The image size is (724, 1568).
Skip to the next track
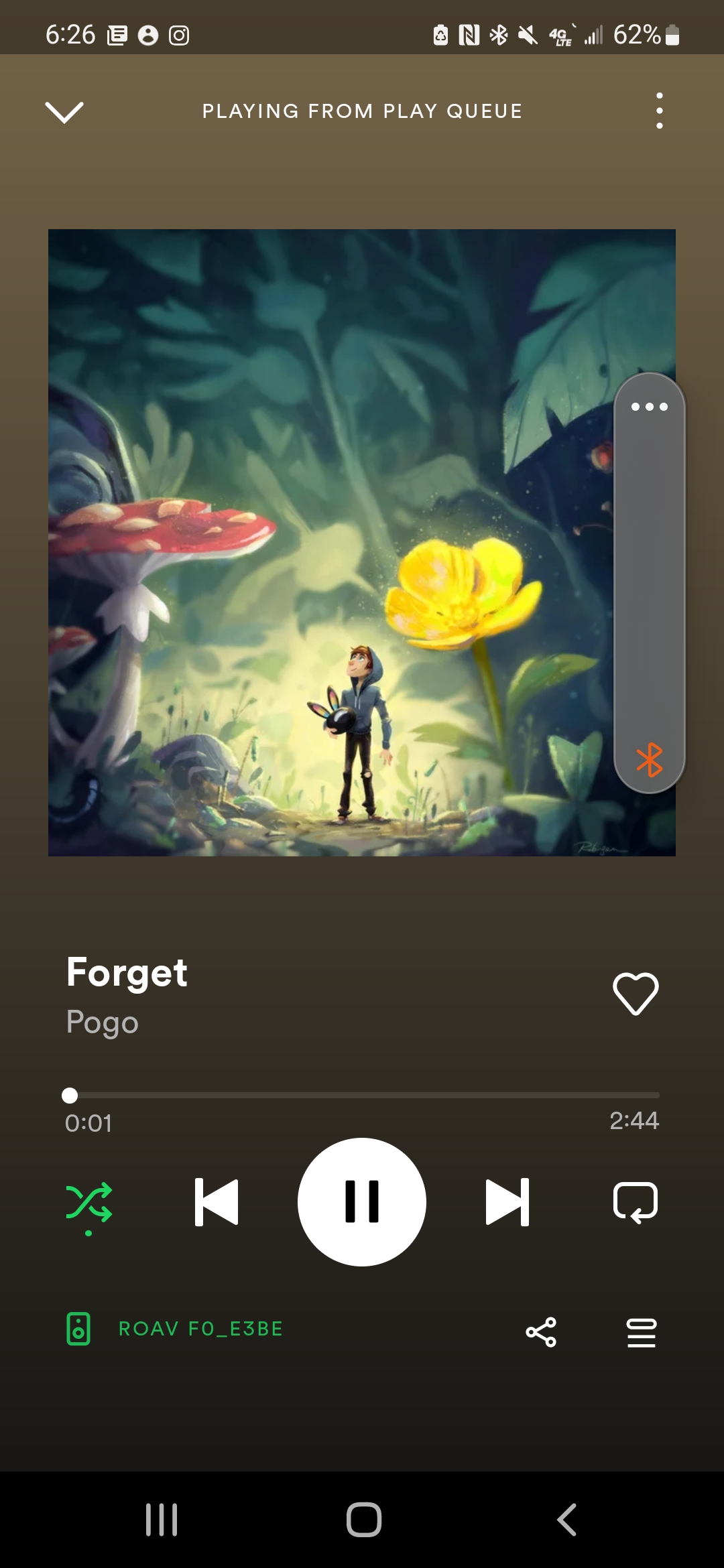coord(507,1202)
